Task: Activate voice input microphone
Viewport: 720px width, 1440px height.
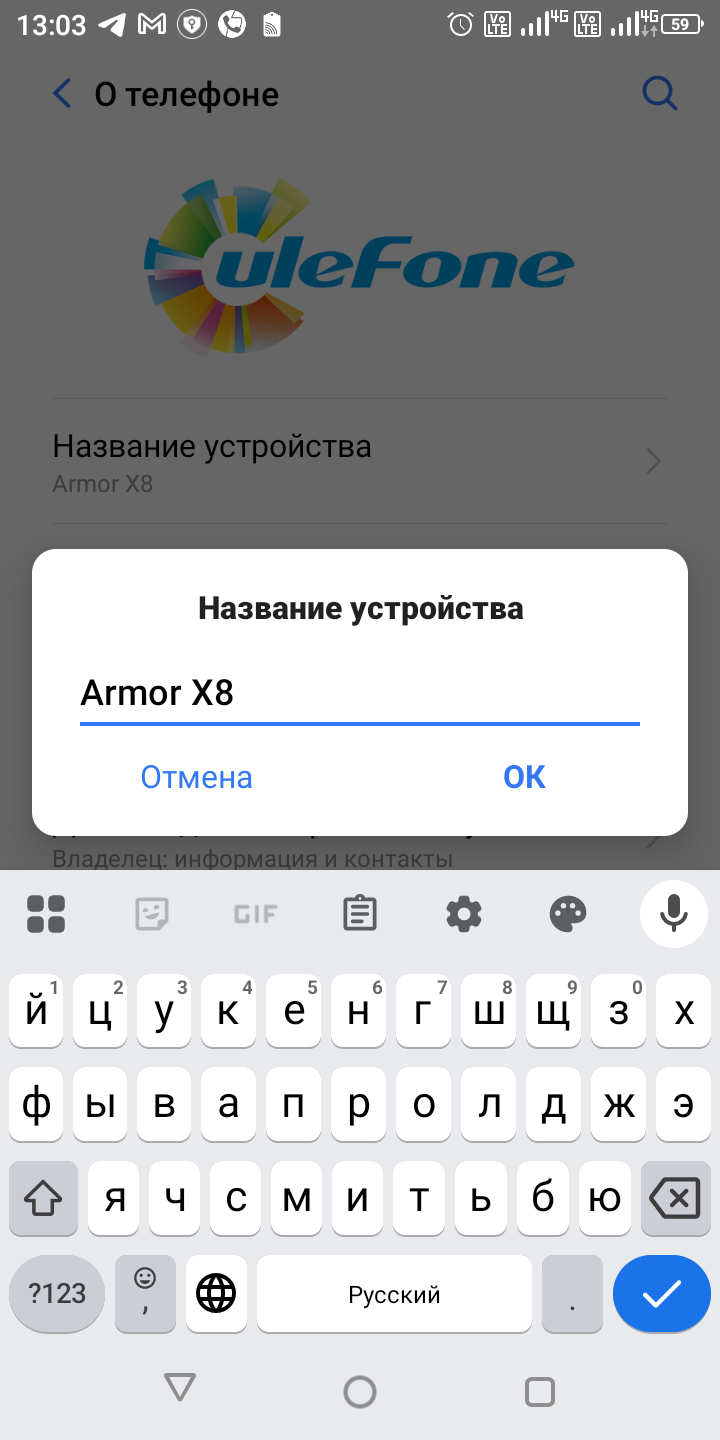Action: (673, 913)
